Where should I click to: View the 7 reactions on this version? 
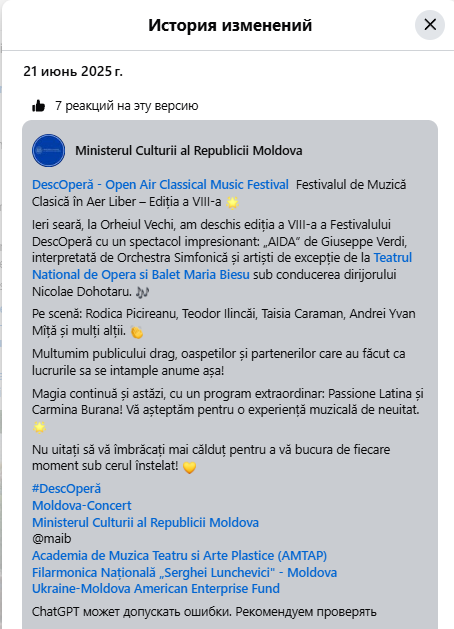tap(115, 106)
